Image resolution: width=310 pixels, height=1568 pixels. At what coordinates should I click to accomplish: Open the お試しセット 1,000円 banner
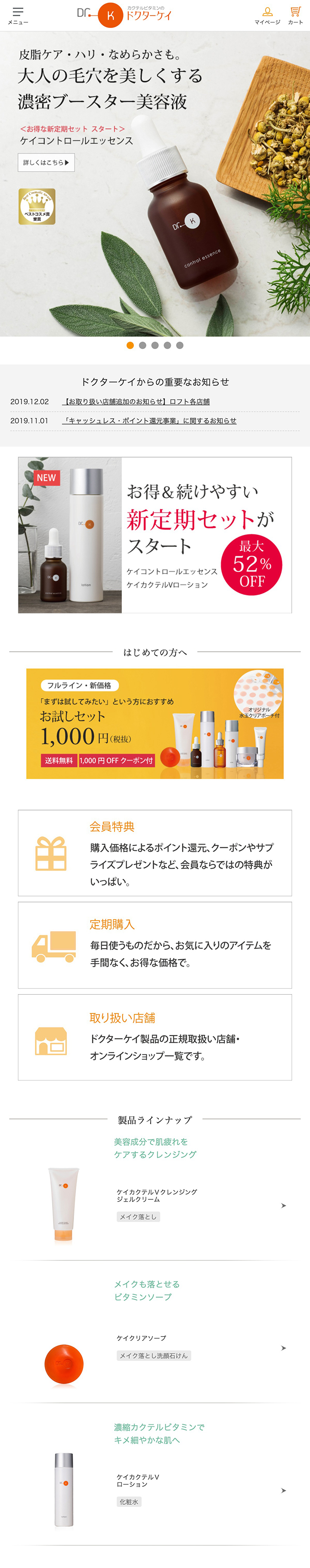(x=155, y=723)
